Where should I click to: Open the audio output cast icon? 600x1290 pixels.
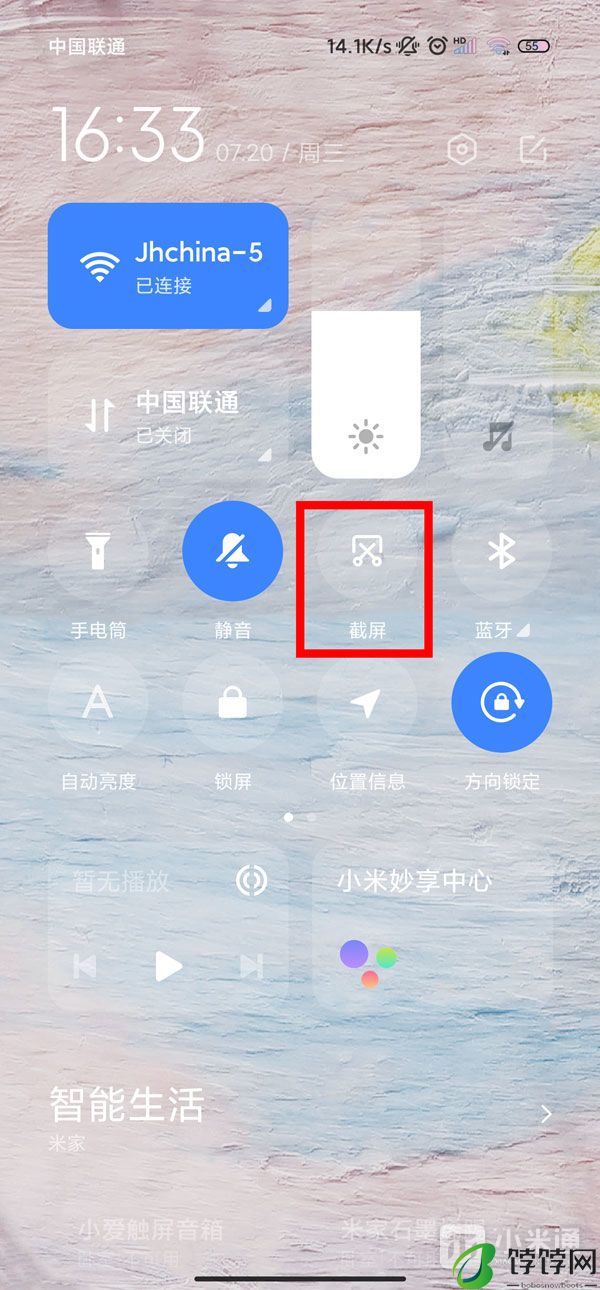point(251,881)
